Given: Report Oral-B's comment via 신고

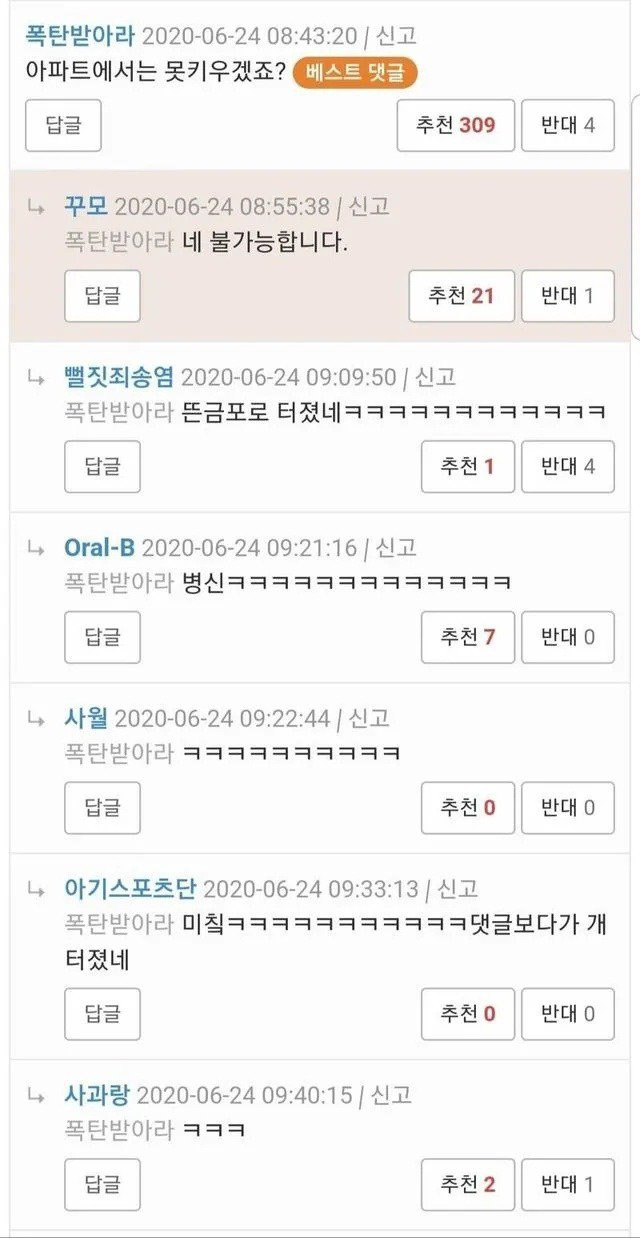Looking at the screenshot, I should tap(394, 548).
